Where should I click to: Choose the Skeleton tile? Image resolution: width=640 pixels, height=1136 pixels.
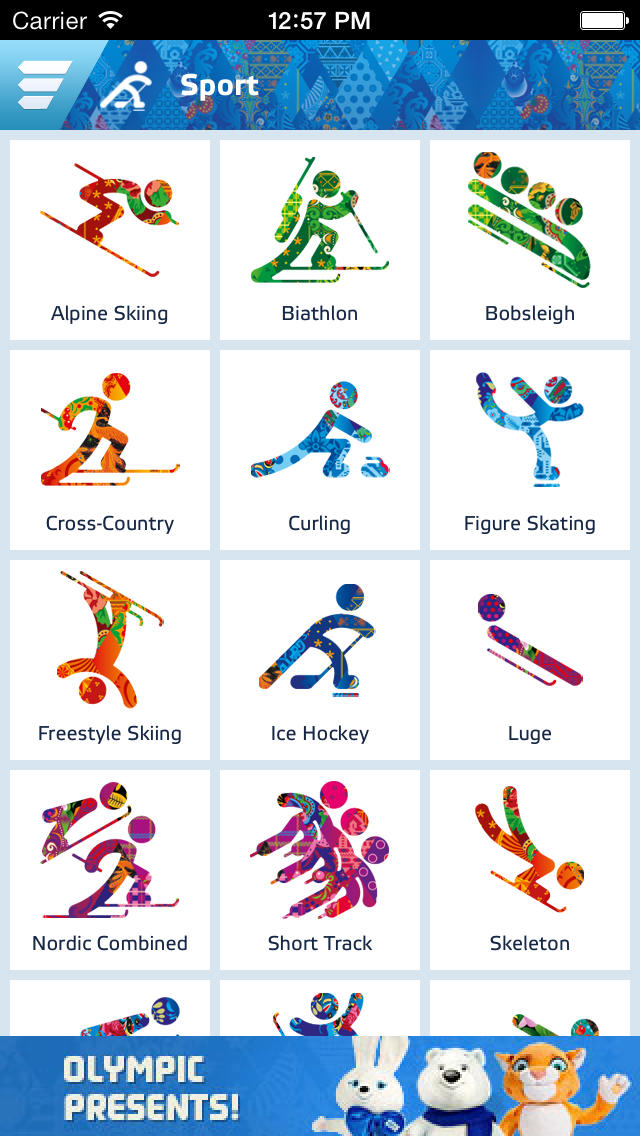tap(530, 870)
